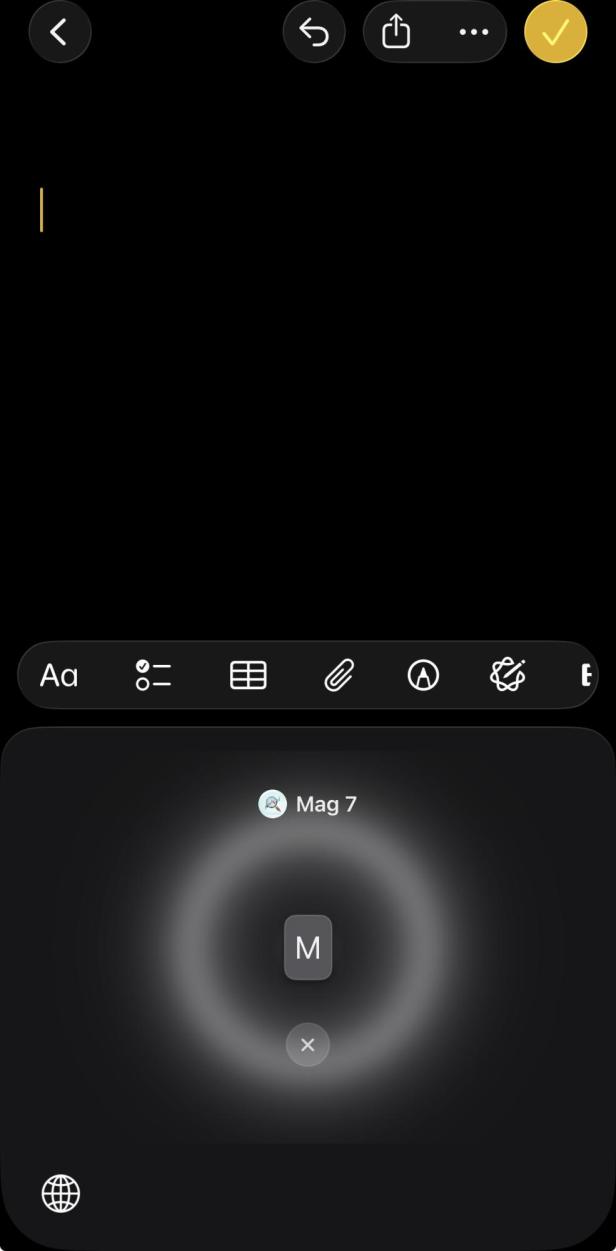Go back to the notes list

tap(60, 32)
